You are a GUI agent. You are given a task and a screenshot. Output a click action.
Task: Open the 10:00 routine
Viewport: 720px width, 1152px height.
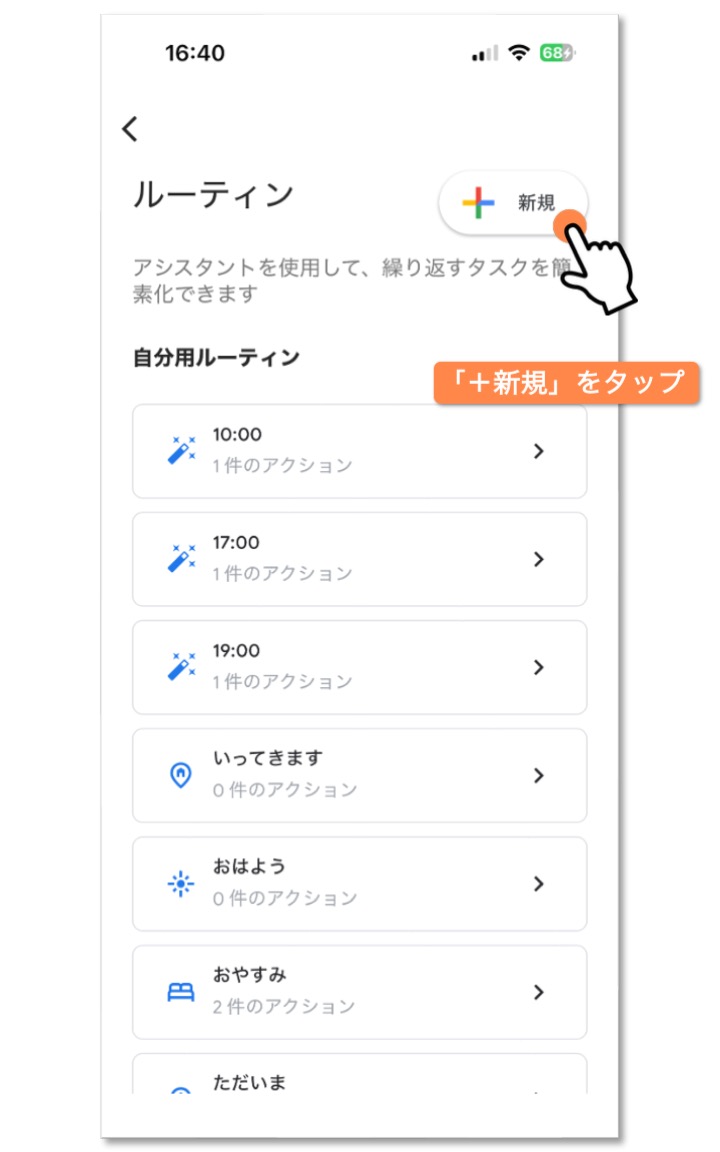coord(359,451)
